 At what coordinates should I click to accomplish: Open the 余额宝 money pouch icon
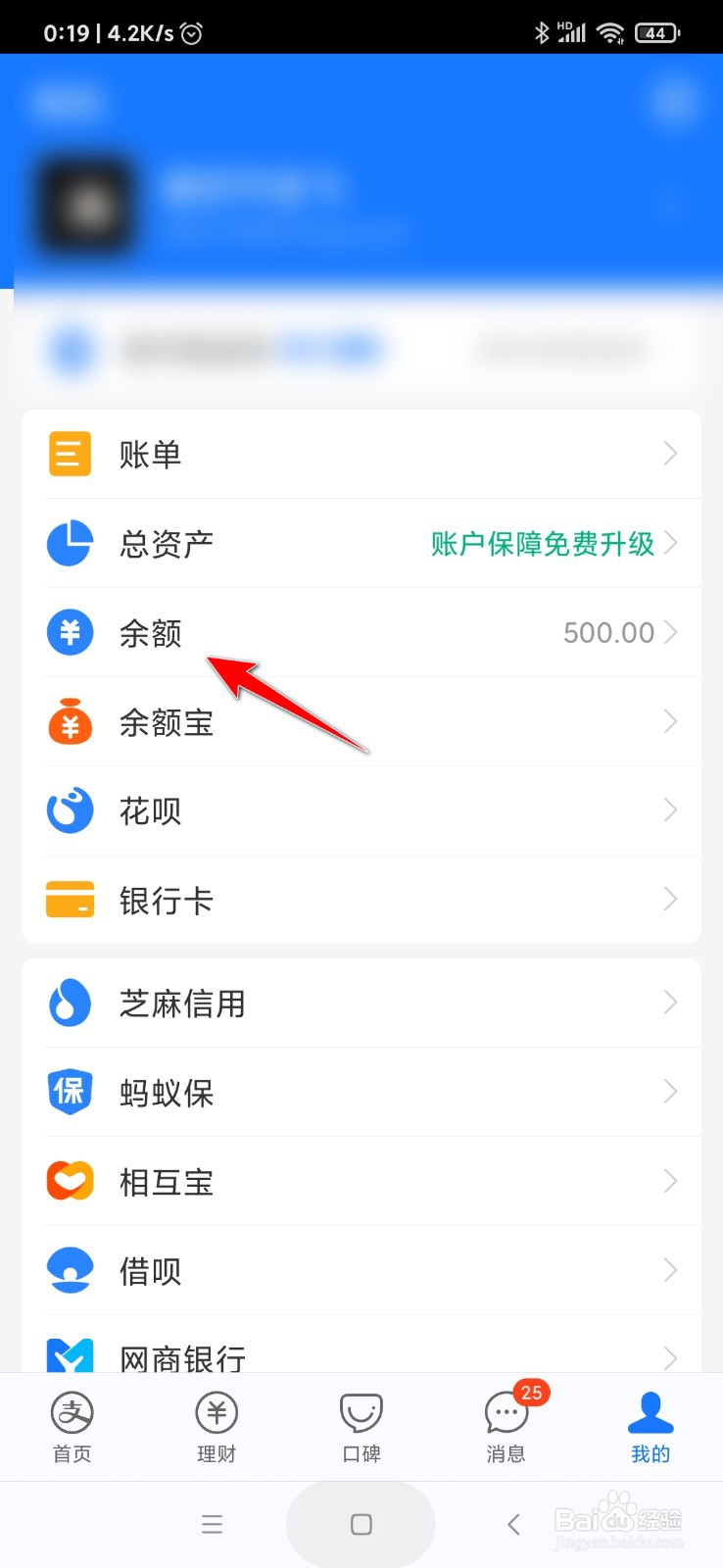pos(69,722)
